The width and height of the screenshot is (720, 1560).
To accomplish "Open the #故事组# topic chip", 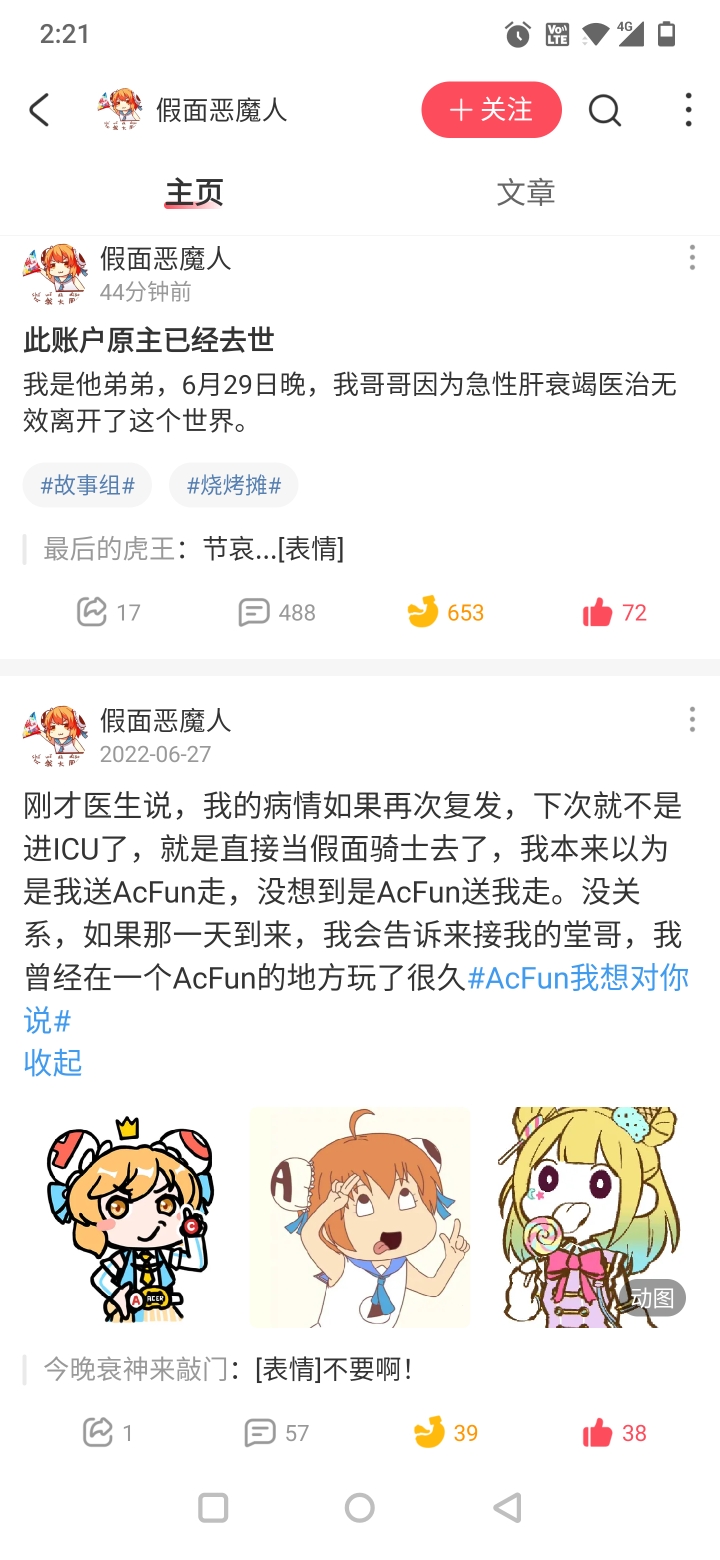I will [87, 486].
